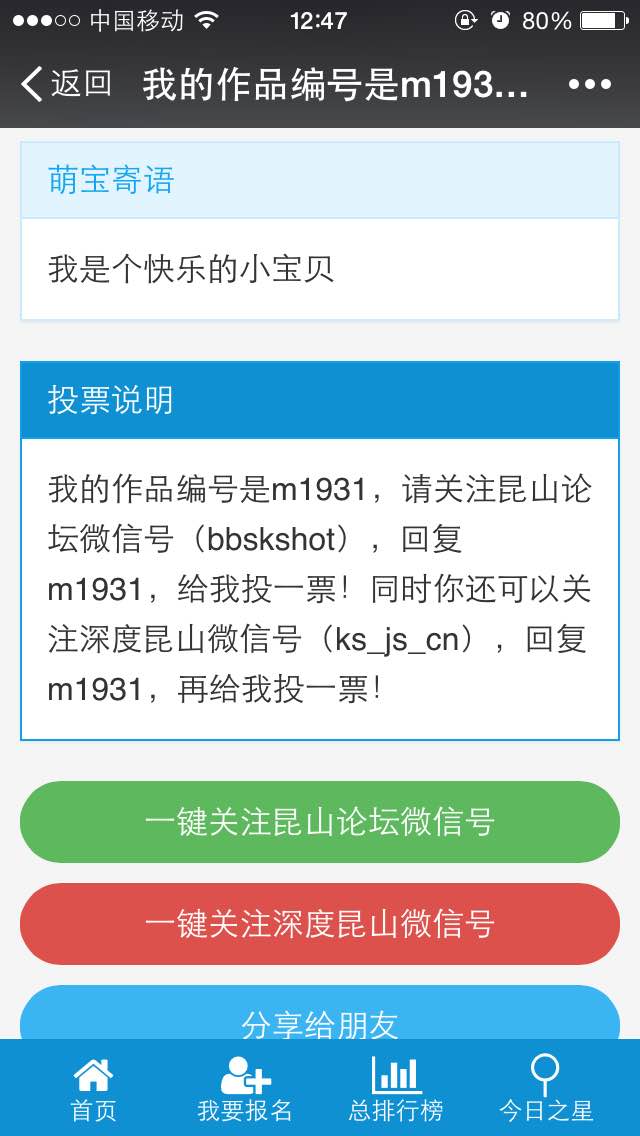Open the three-dot overflow menu
The height and width of the screenshot is (1136, 640).
(x=590, y=84)
